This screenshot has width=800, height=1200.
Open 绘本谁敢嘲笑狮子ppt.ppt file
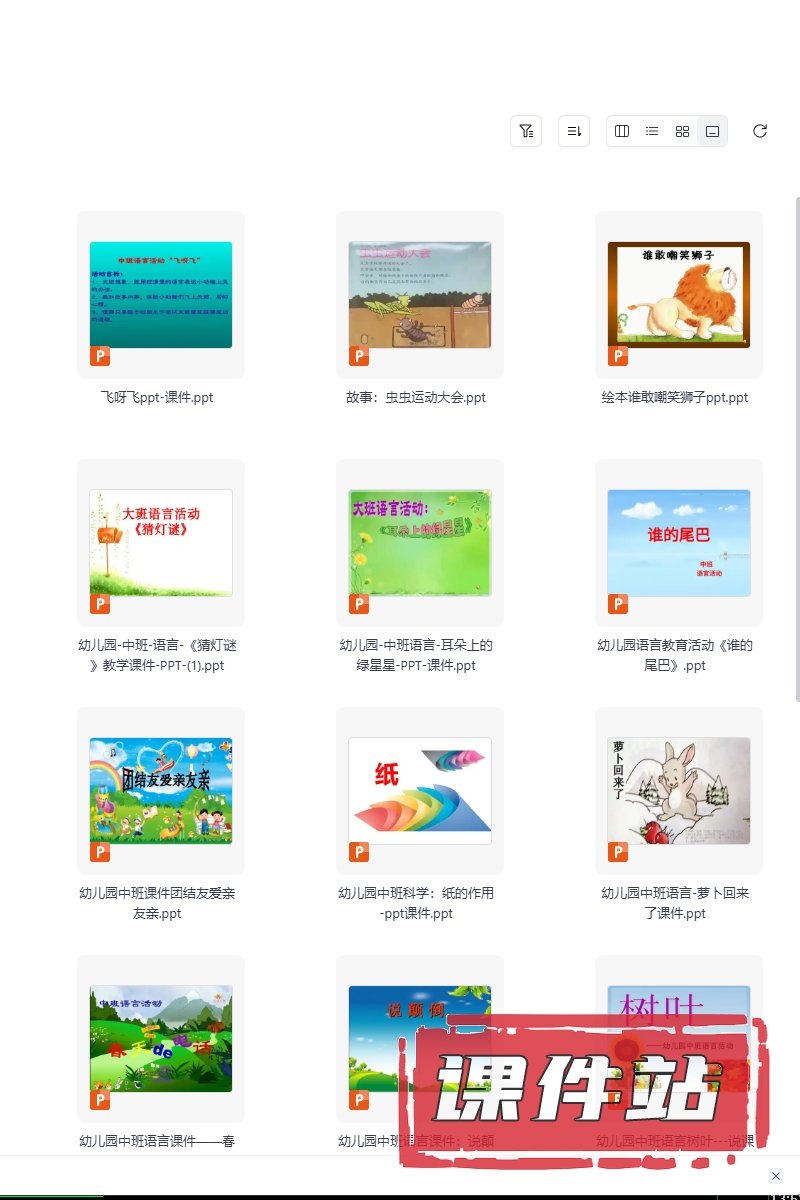tap(679, 295)
